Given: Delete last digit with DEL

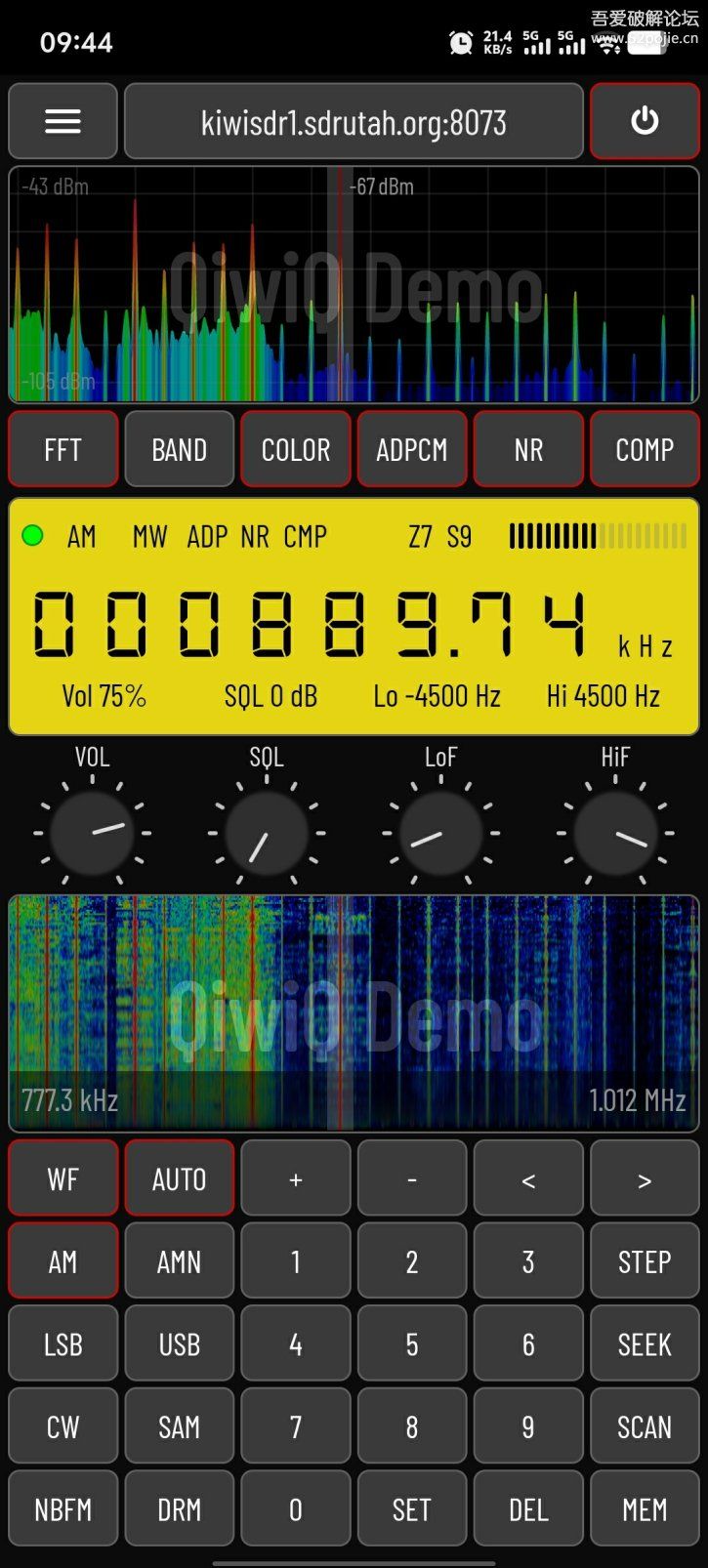Looking at the screenshot, I should [527, 1509].
